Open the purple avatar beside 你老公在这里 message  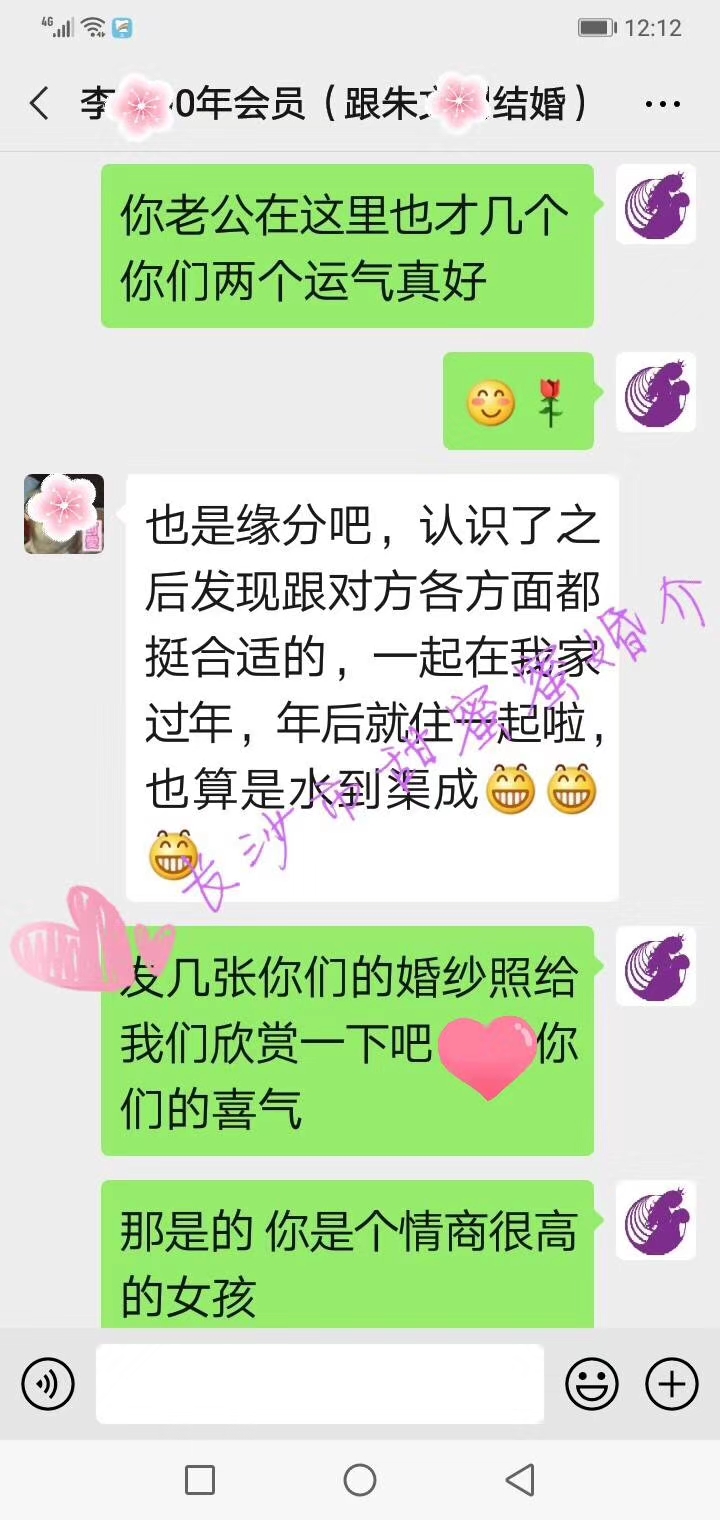click(655, 204)
